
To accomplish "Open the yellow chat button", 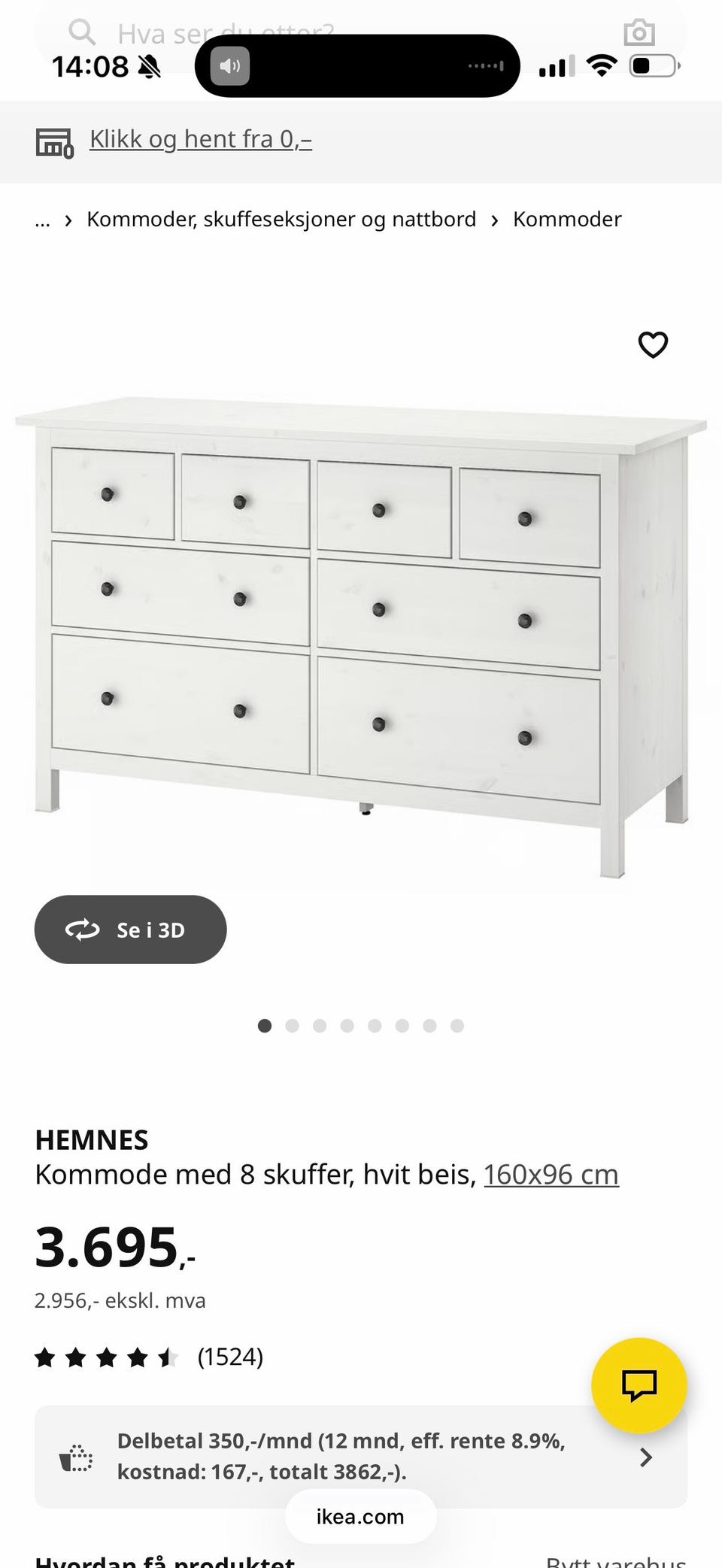I will pos(639,1385).
